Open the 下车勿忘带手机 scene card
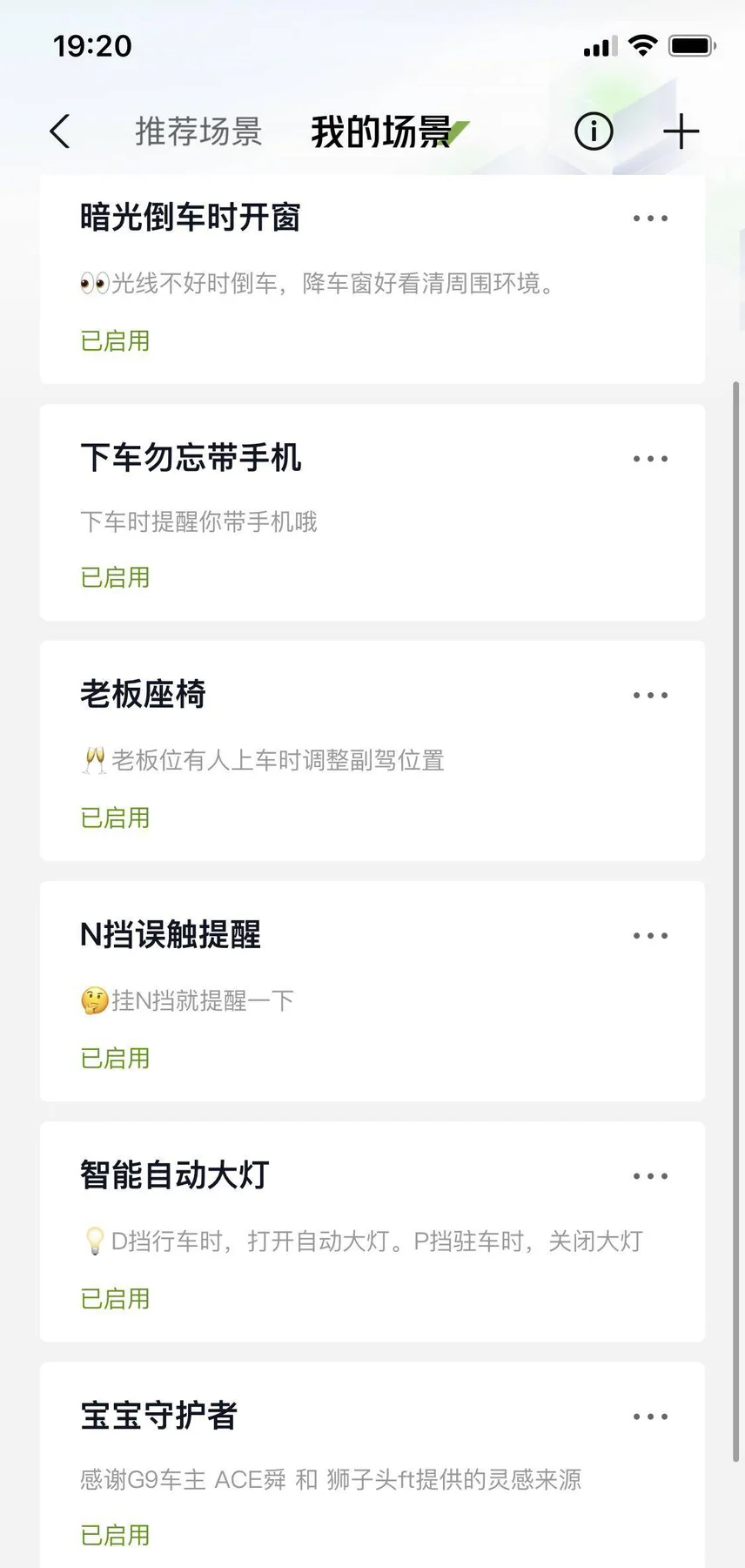745x1568 pixels. tap(372, 512)
